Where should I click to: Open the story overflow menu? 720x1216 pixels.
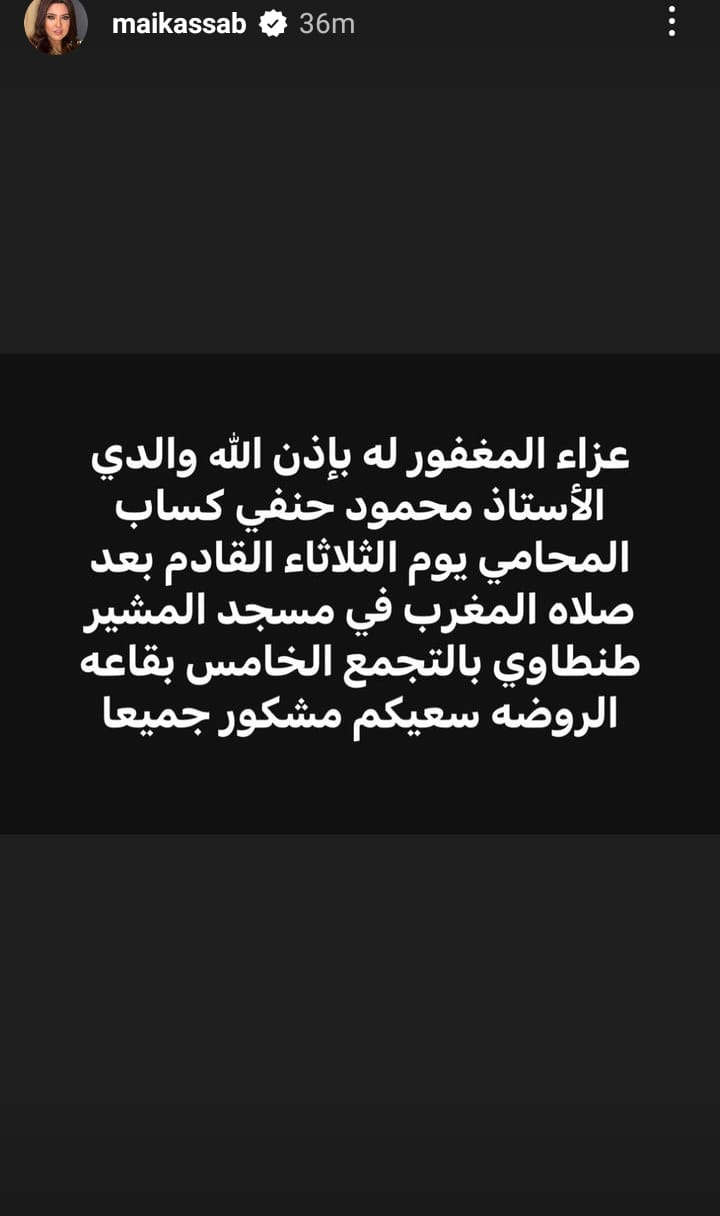tap(672, 23)
